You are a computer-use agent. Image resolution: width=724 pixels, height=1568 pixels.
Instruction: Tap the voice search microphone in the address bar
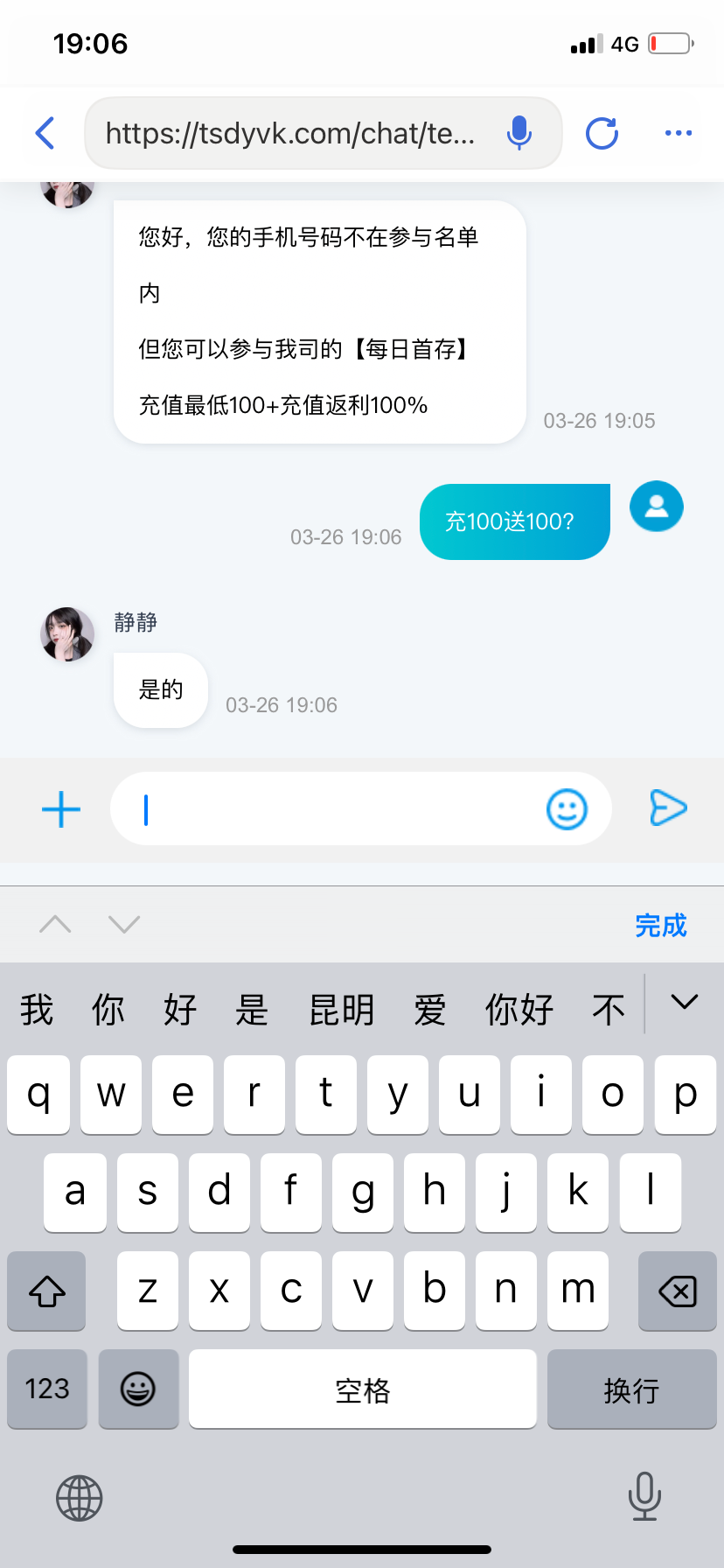pos(519,133)
